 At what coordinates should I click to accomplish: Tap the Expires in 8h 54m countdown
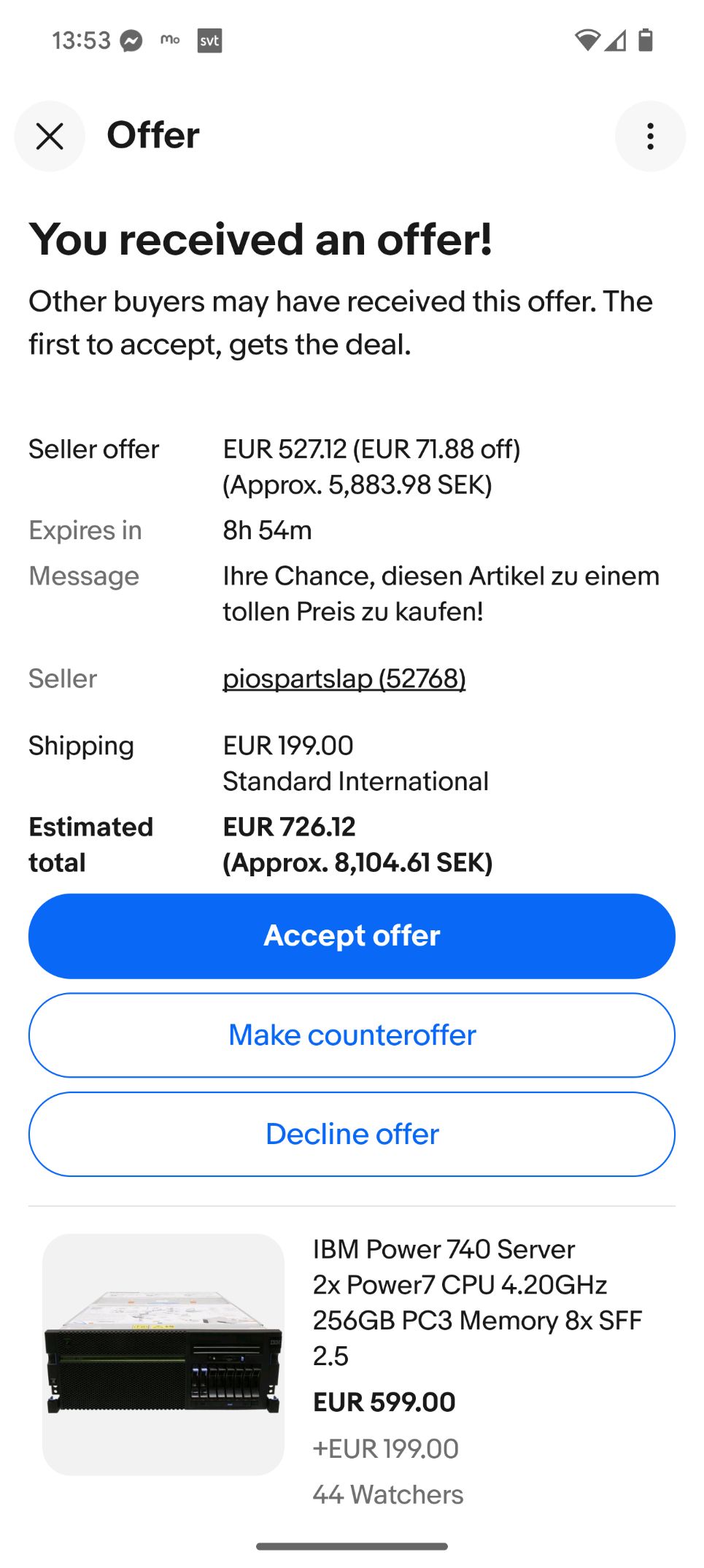click(267, 530)
